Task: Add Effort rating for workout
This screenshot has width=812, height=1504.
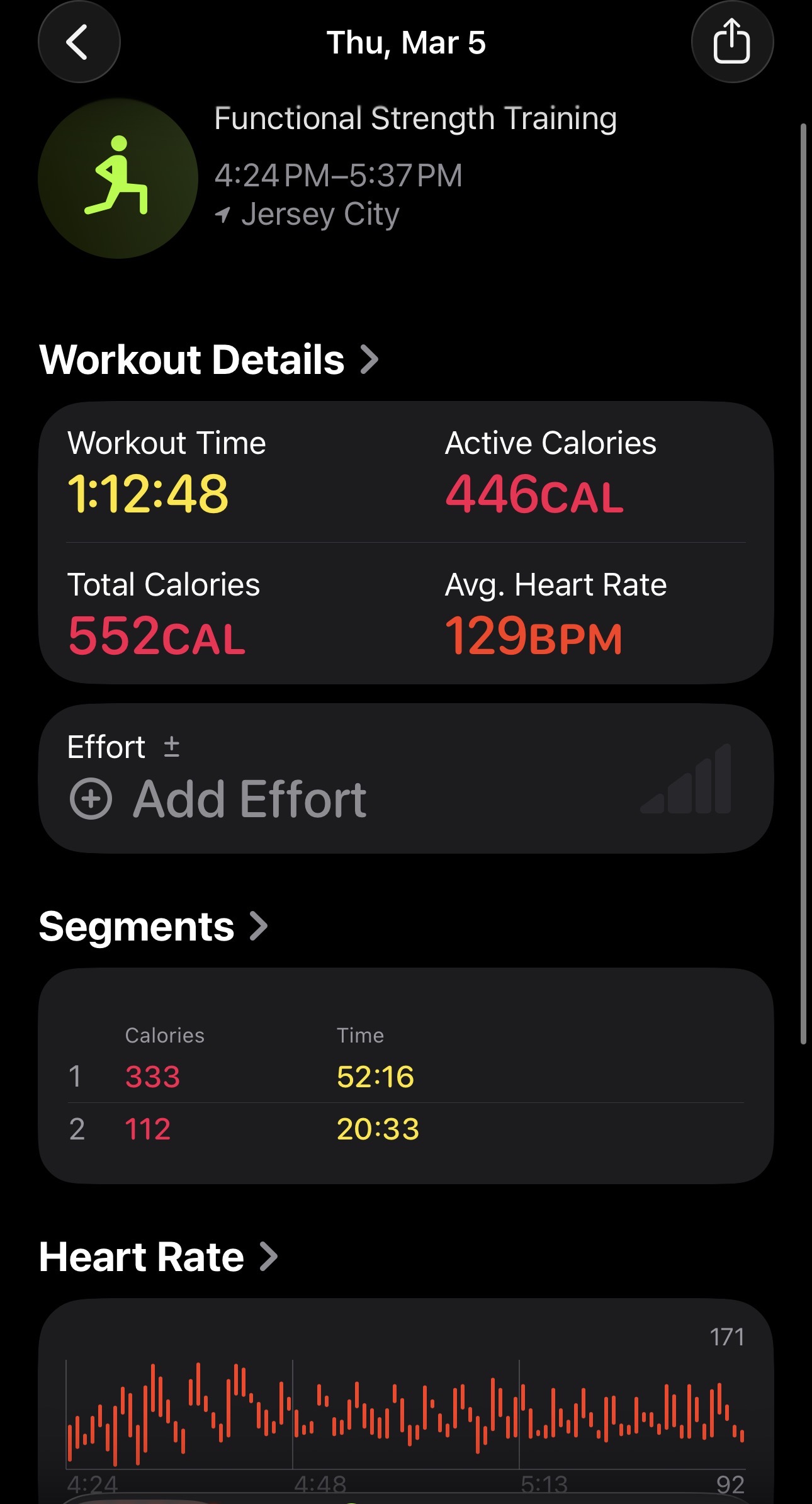Action: [x=218, y=798]
